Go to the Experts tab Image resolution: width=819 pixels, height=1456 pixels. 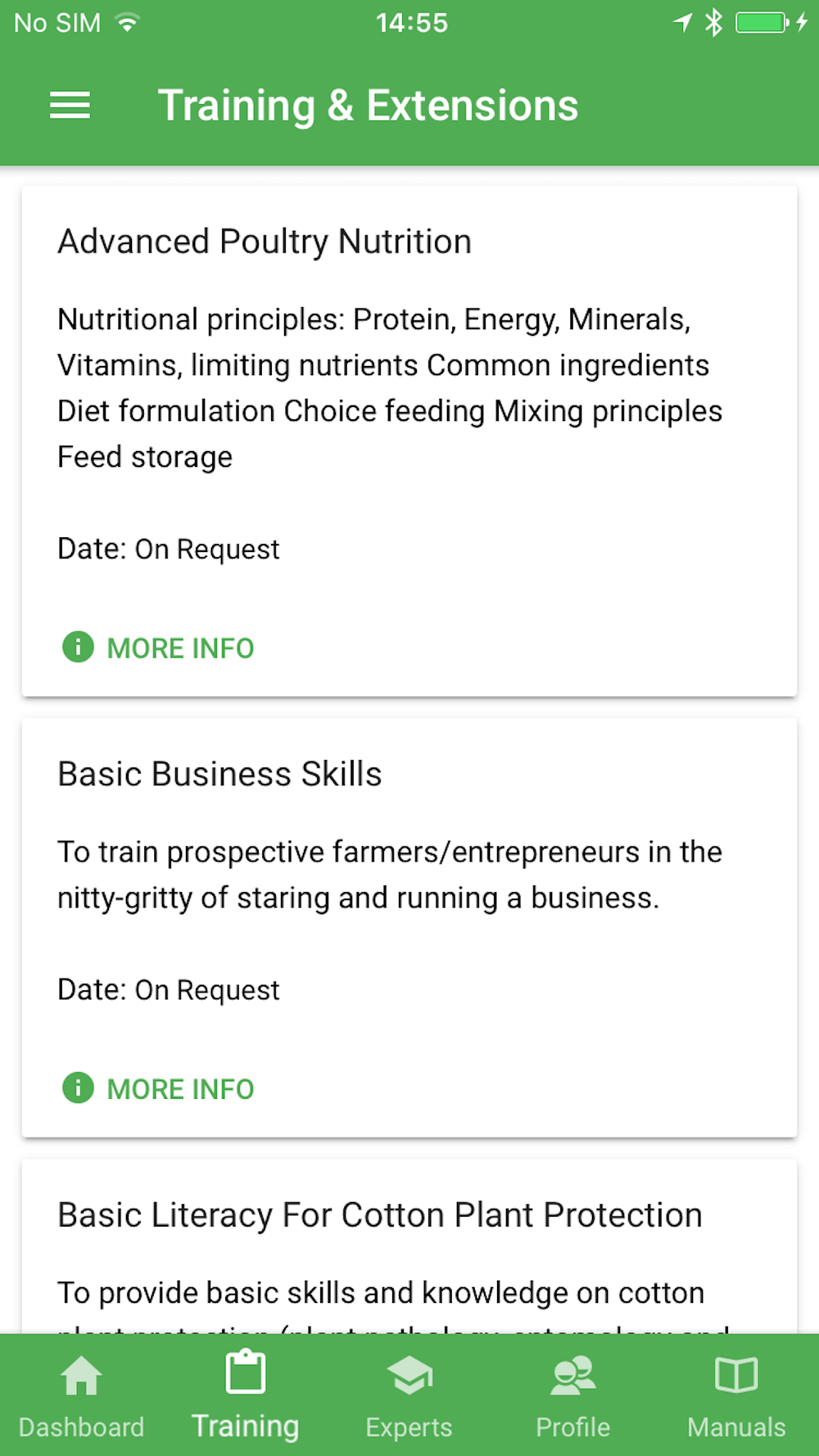click(x=409, y=1395)
